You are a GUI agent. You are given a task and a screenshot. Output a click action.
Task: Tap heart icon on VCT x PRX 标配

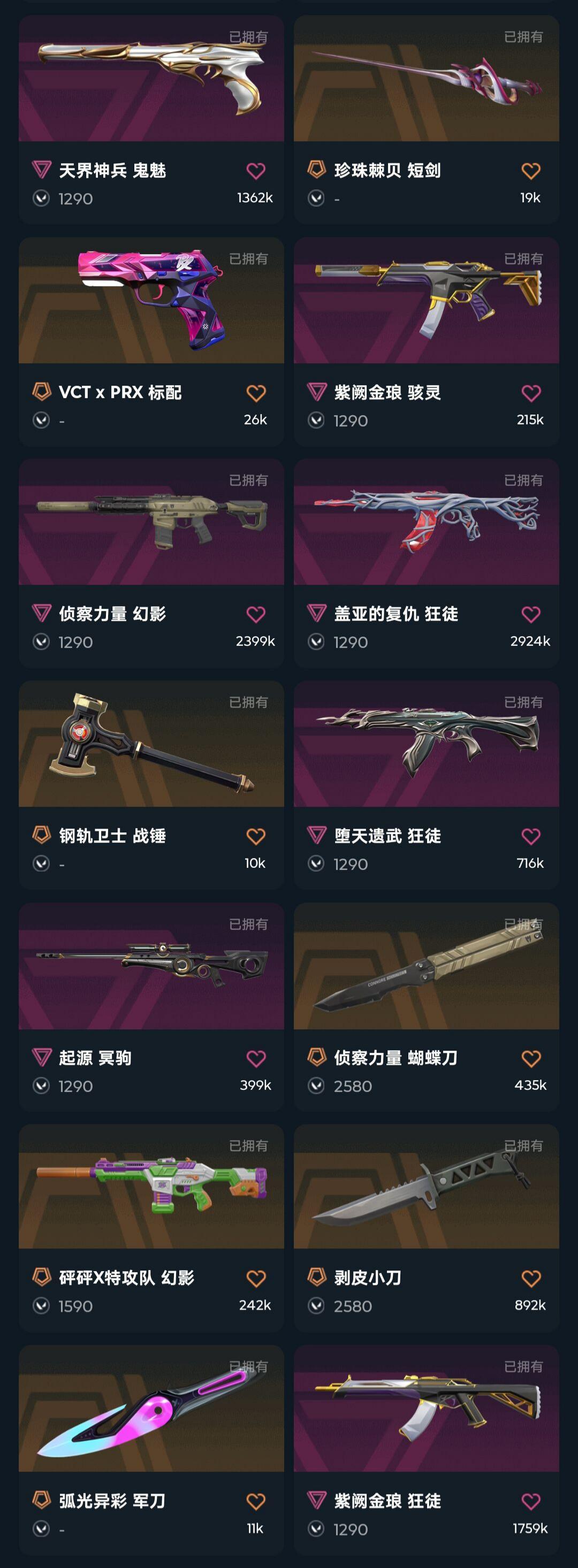[x=256, y=393]
